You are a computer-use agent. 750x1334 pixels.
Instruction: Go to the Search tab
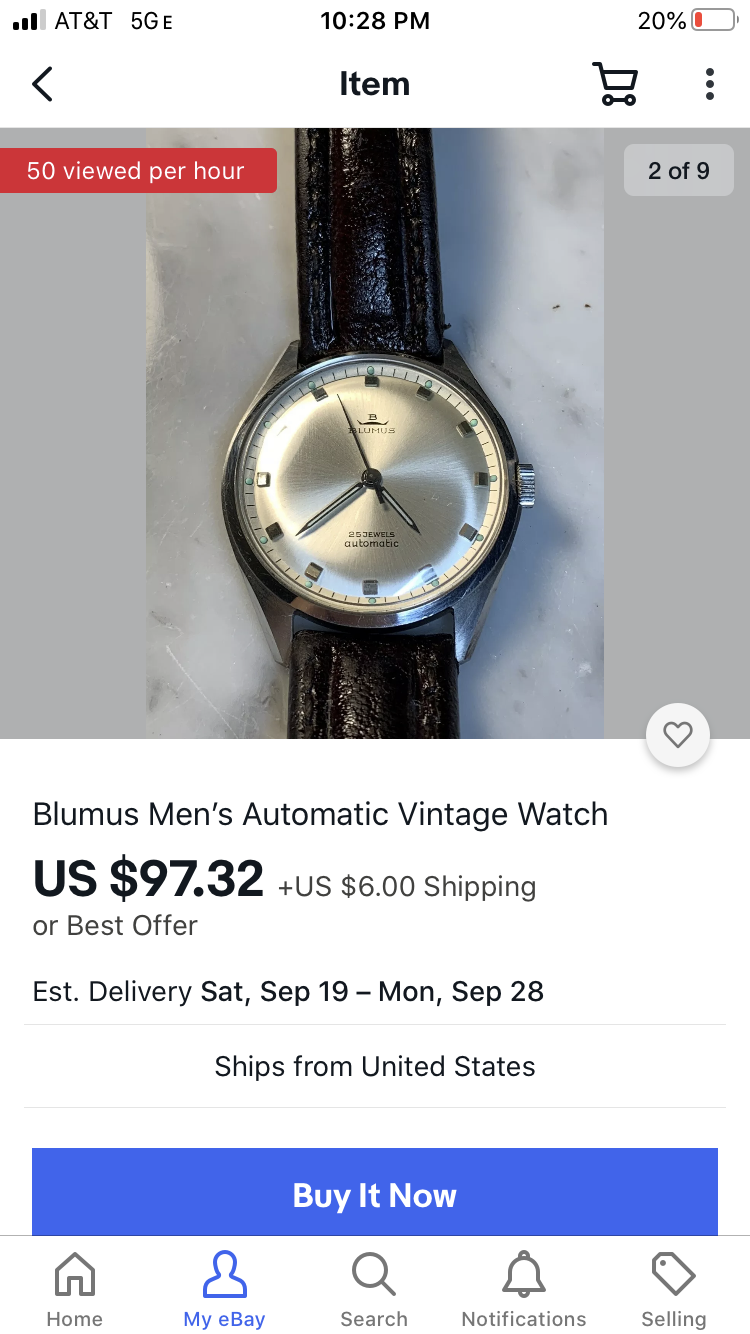coord(374,1290)
